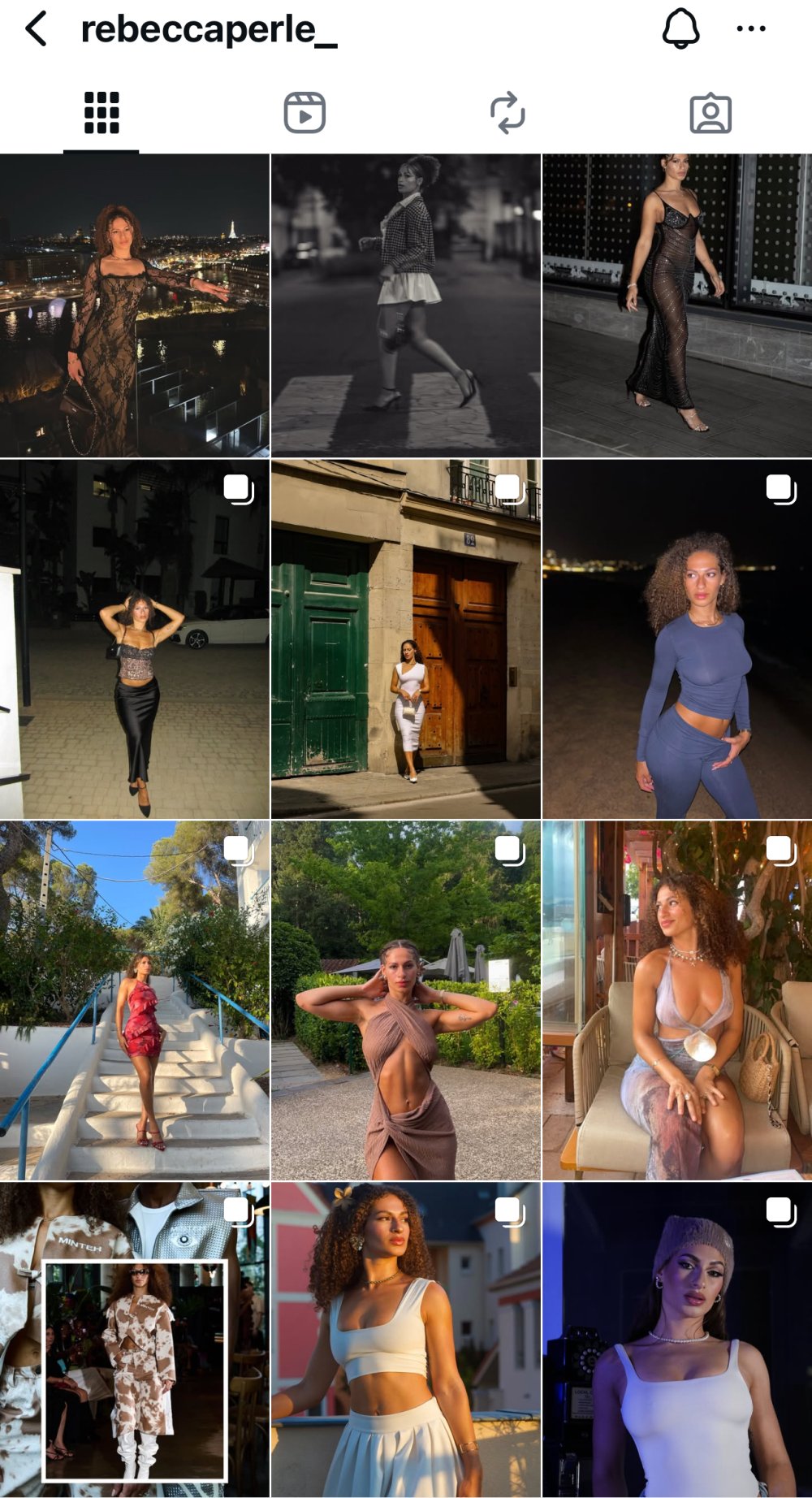The image size is (812, 1498).
Task: Open the white dress by green door post
Action: [x=405, y=639]
